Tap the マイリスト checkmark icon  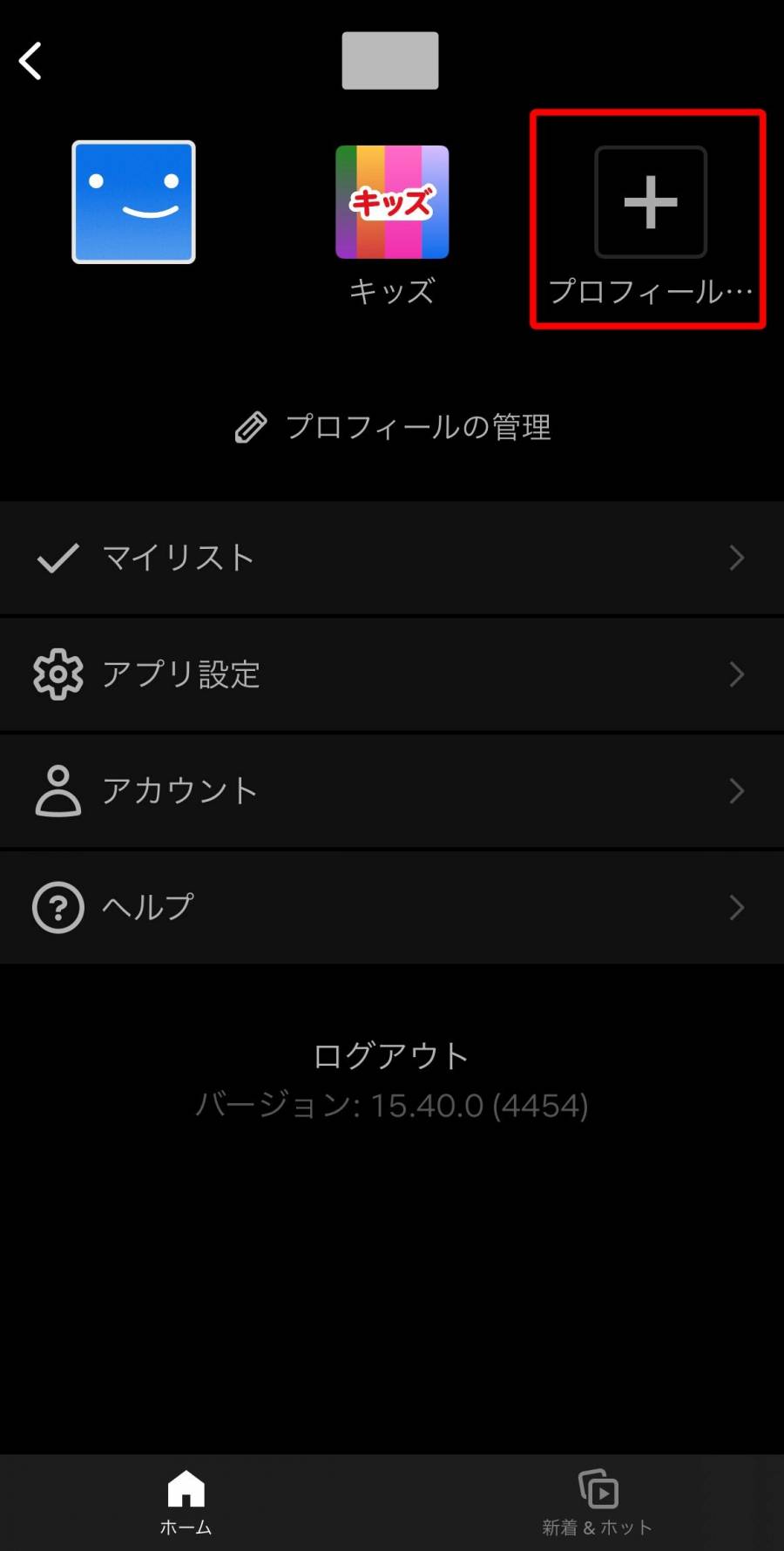57,558
